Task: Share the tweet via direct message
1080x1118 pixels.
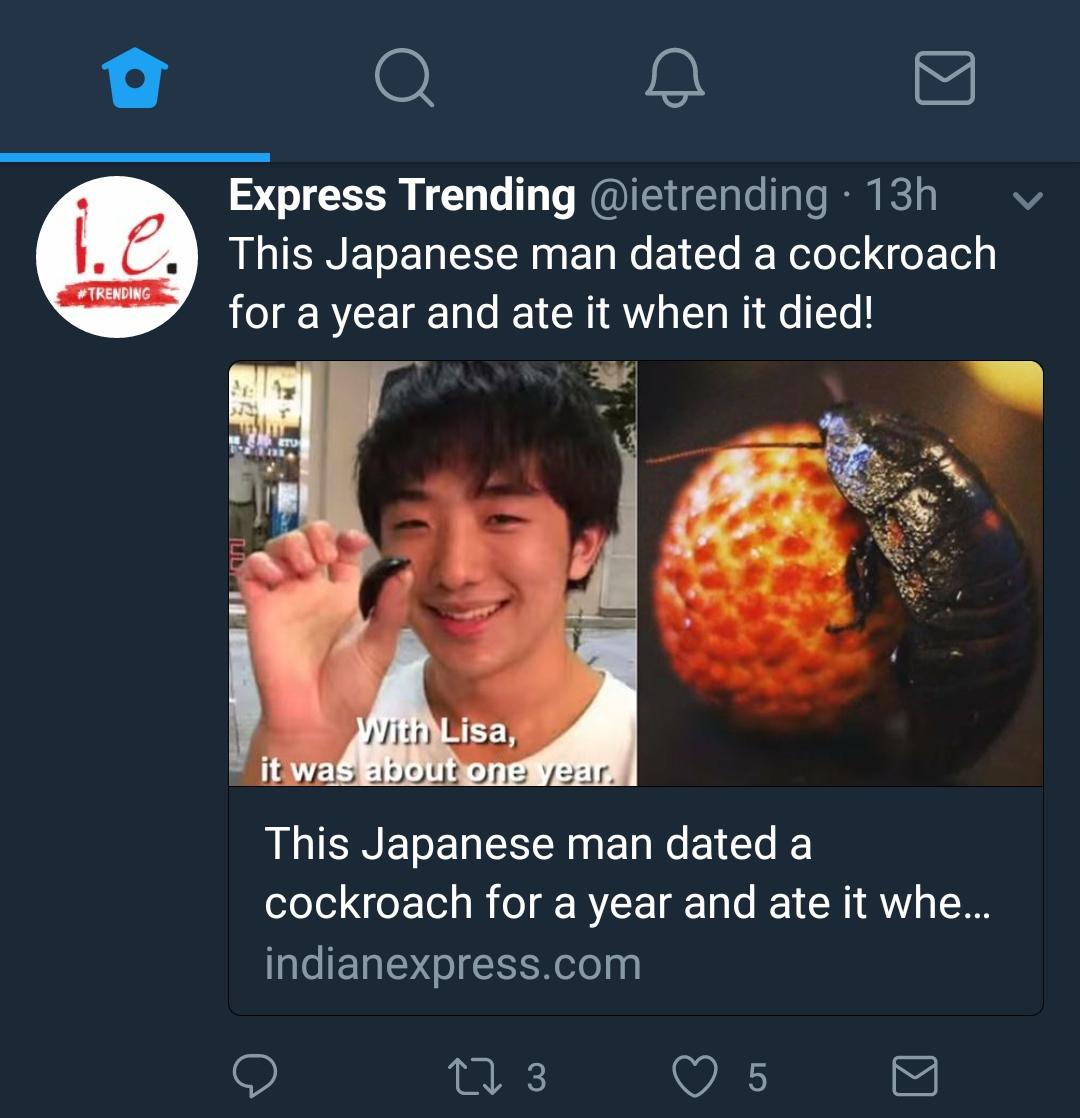Action: [914, 1076]
